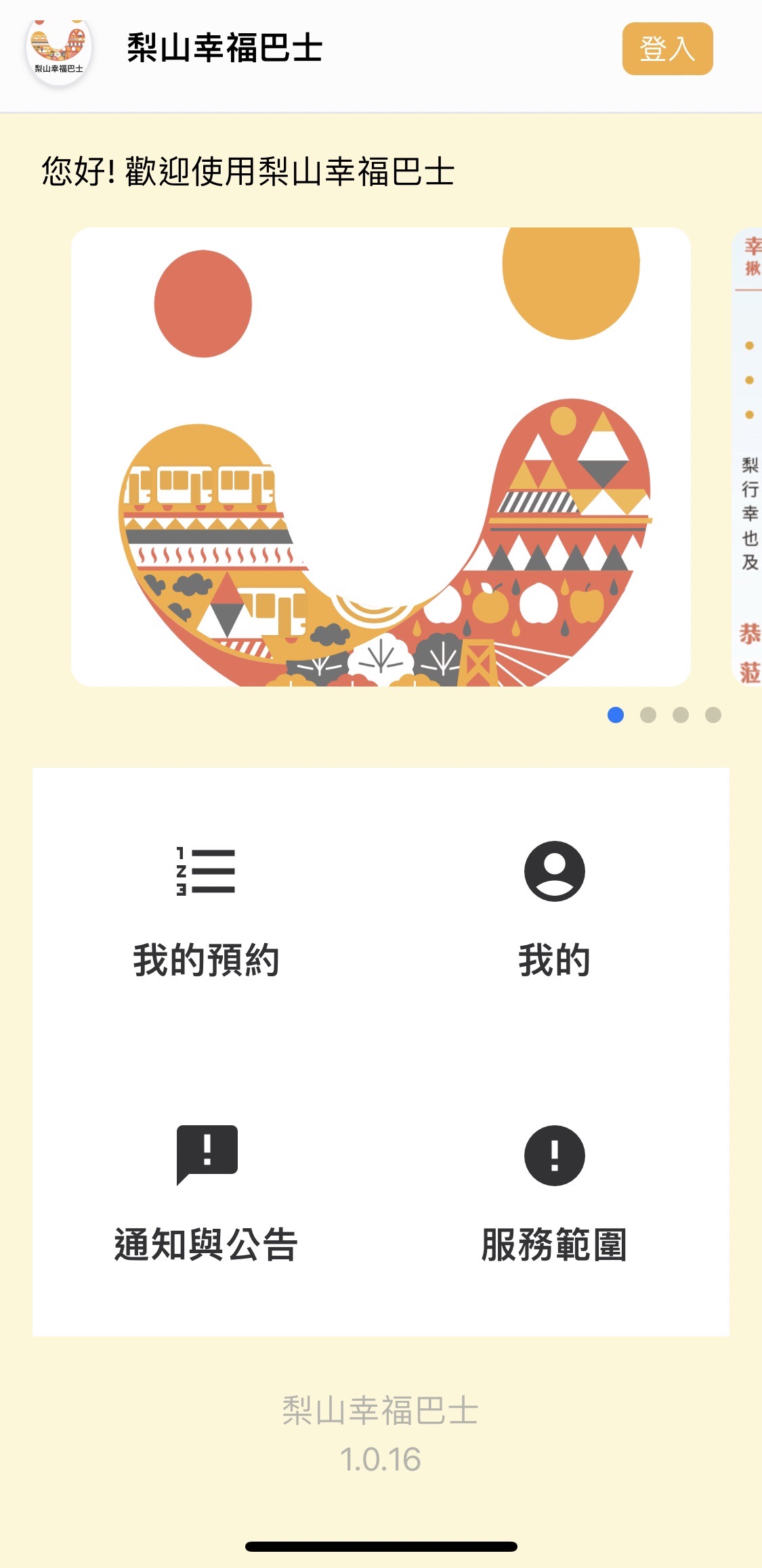Open the main carousel banner image

[381, 457]
